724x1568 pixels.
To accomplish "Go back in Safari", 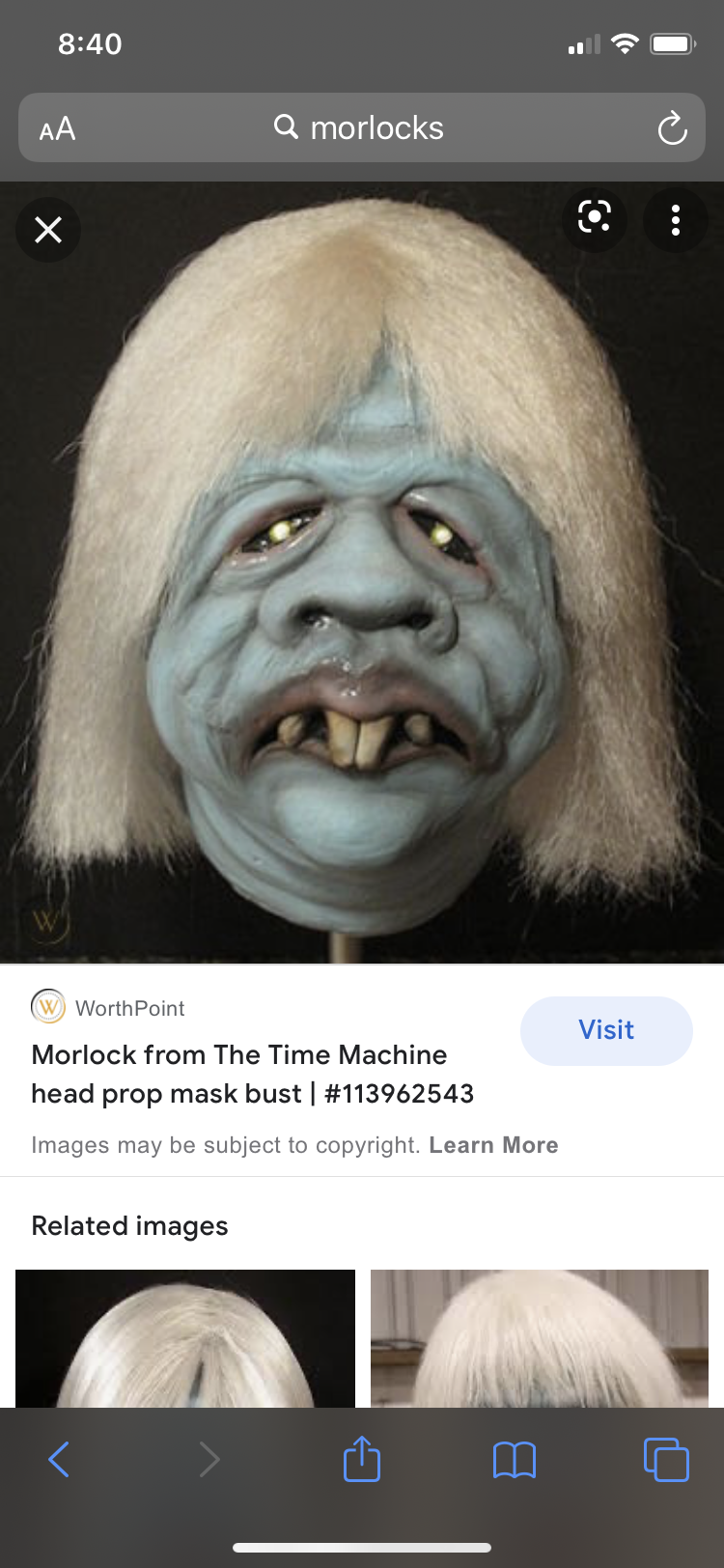I will click(x=59, y=1459).
